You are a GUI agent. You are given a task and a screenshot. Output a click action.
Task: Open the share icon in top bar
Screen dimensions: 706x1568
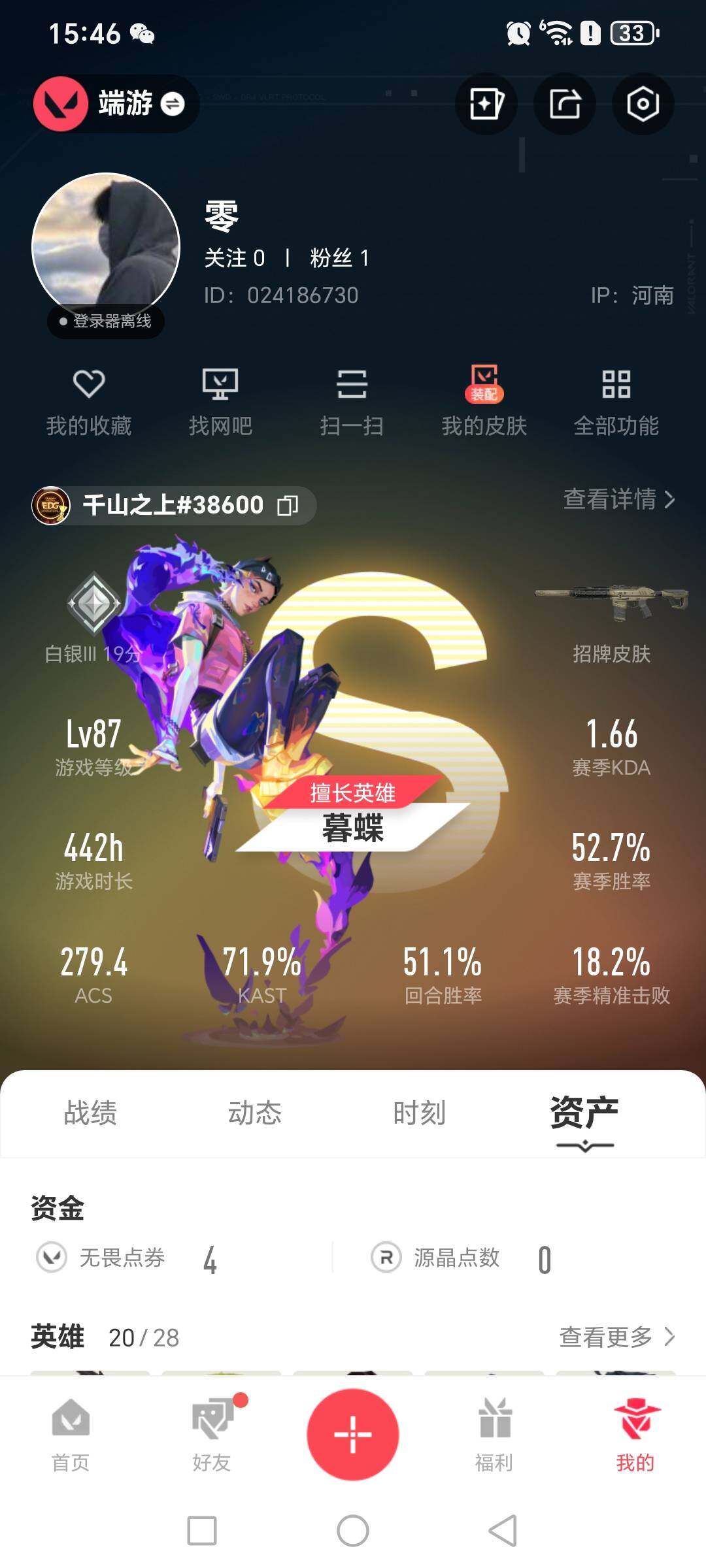(x=565, y=104)
